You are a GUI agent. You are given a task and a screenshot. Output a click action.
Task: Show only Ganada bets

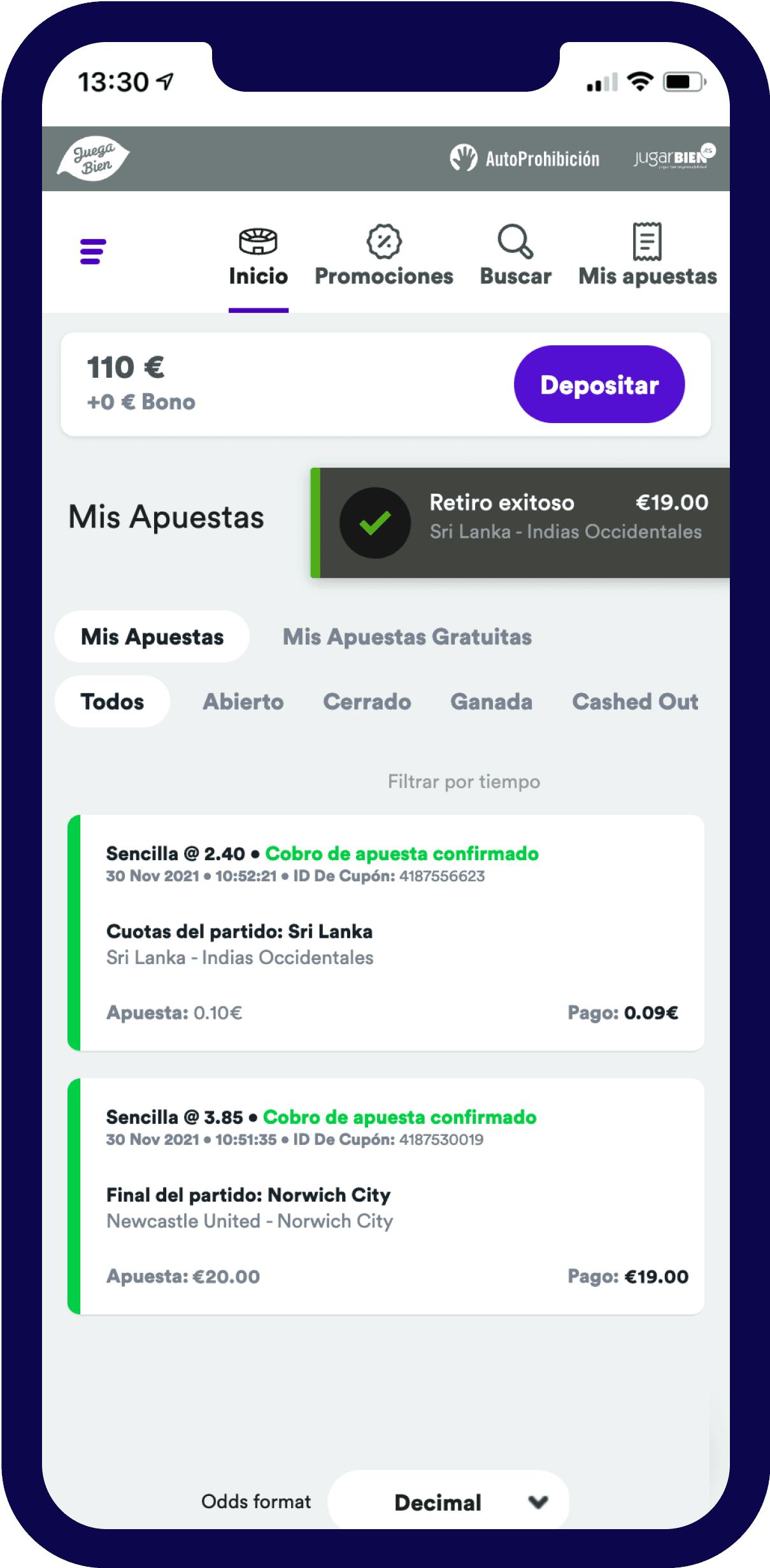coord(491,701)
